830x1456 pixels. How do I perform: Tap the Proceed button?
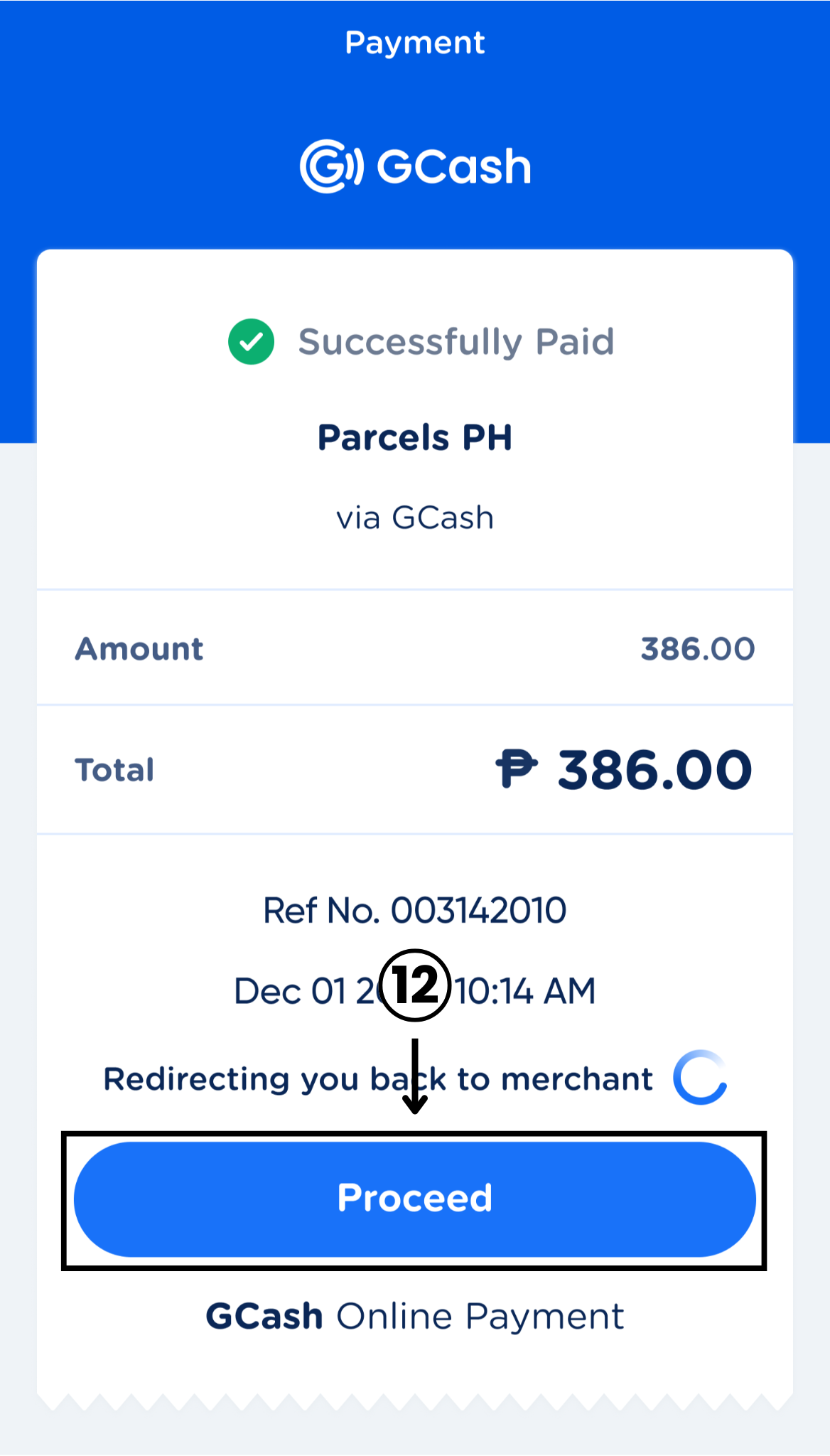(x=414, y=1199)
